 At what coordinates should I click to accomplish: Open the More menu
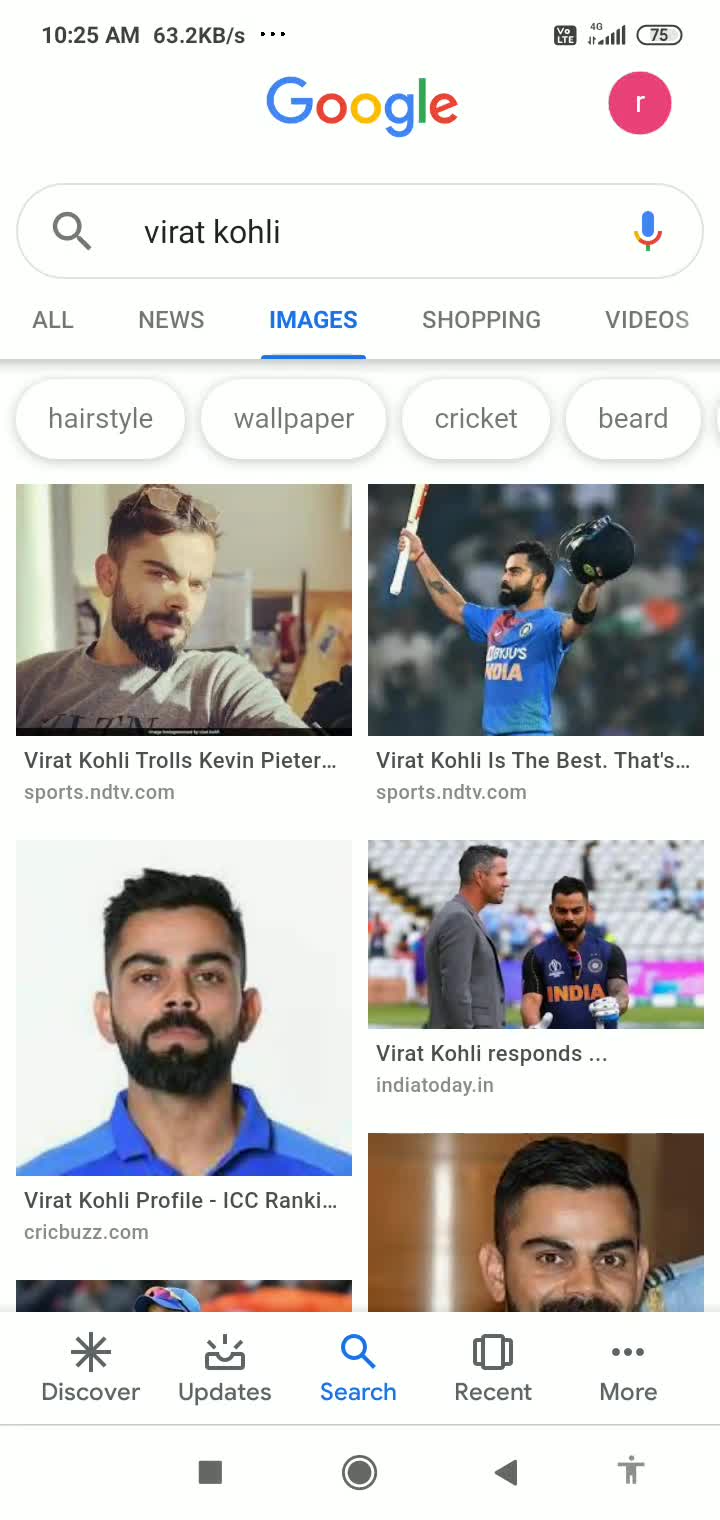(628, 1369)
